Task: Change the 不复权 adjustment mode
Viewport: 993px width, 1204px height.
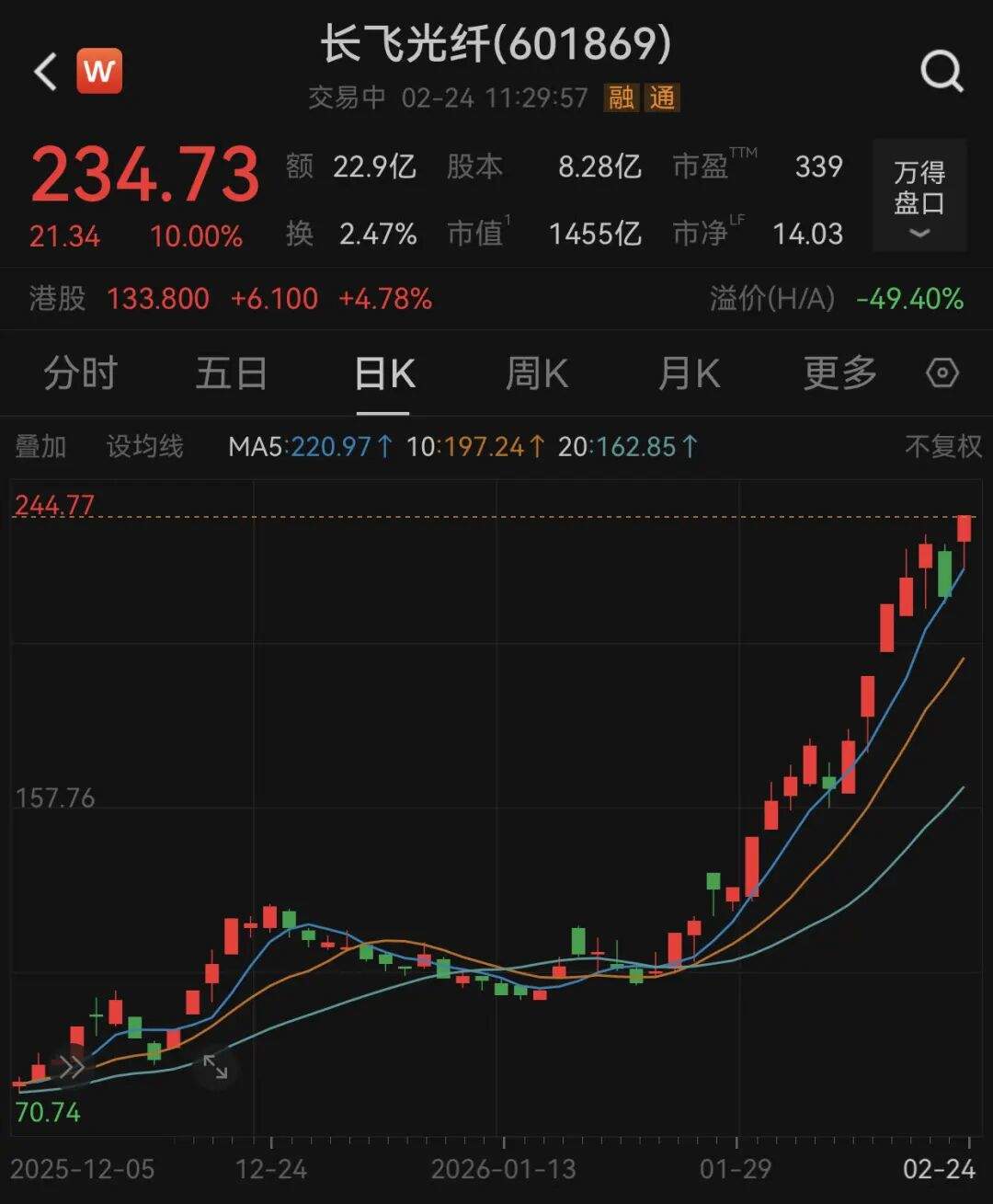Action: pos(943,447)
